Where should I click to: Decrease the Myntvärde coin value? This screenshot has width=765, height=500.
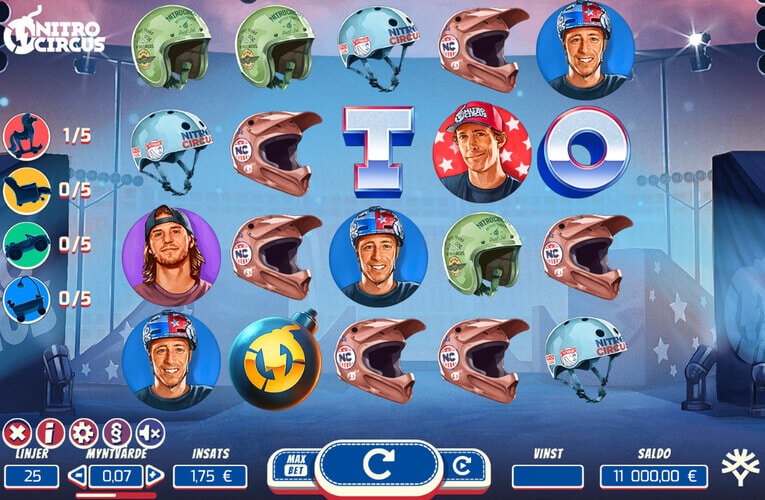[x=78, y=476]
